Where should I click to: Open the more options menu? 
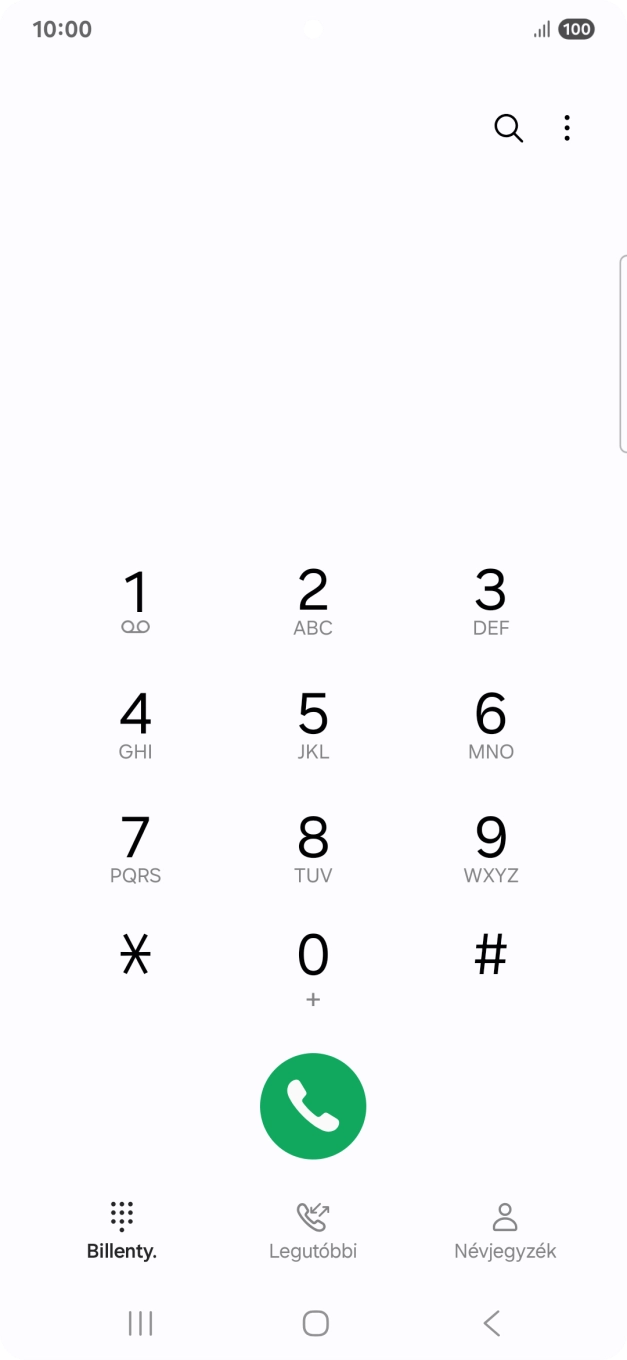pos(567,128)
